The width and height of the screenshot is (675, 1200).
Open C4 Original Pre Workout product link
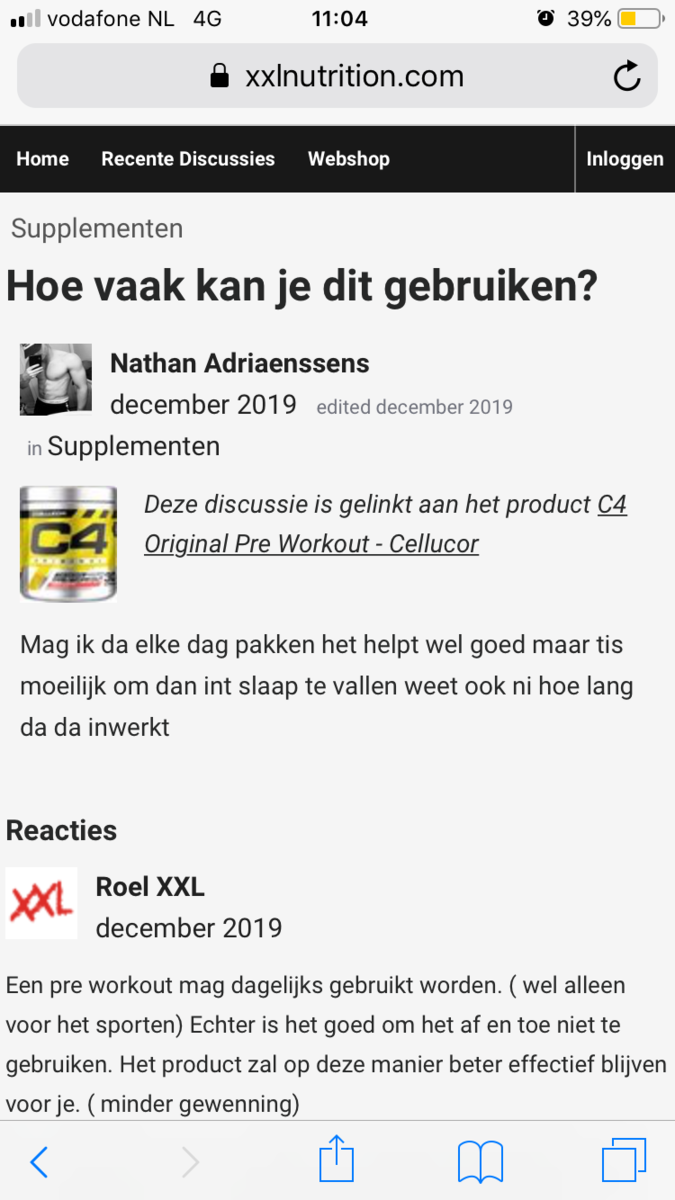[x=385, y=524]
